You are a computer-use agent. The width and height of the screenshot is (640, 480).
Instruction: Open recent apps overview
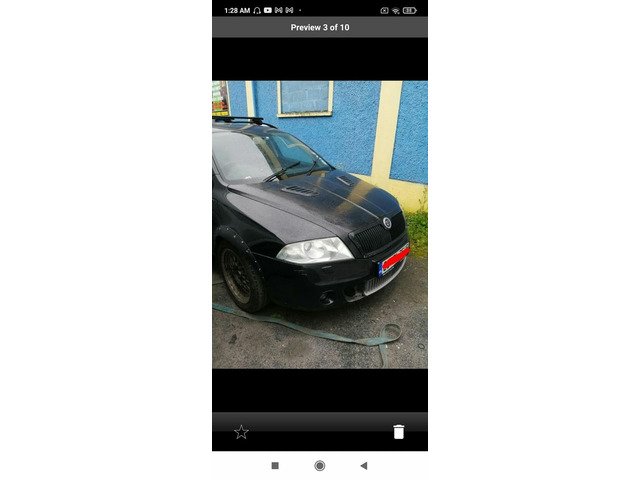(275, 465)
